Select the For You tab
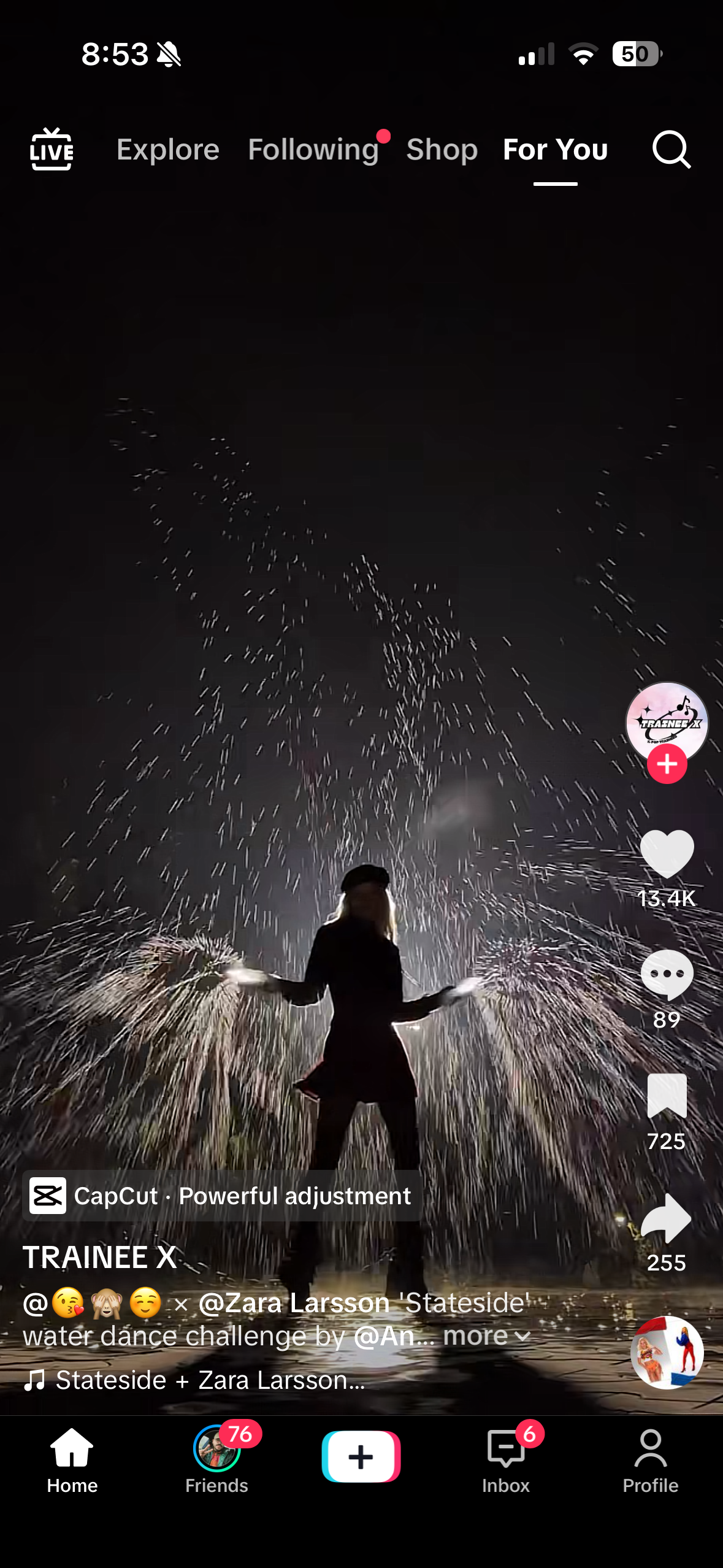Image resolution: width=723 pixels, height=1568 pixels. 555,150
